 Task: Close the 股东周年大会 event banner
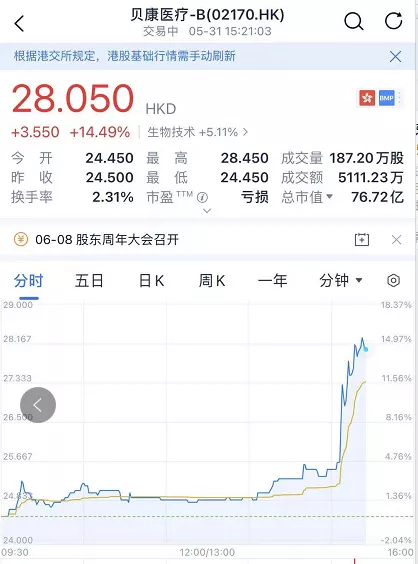pos(396,240)
